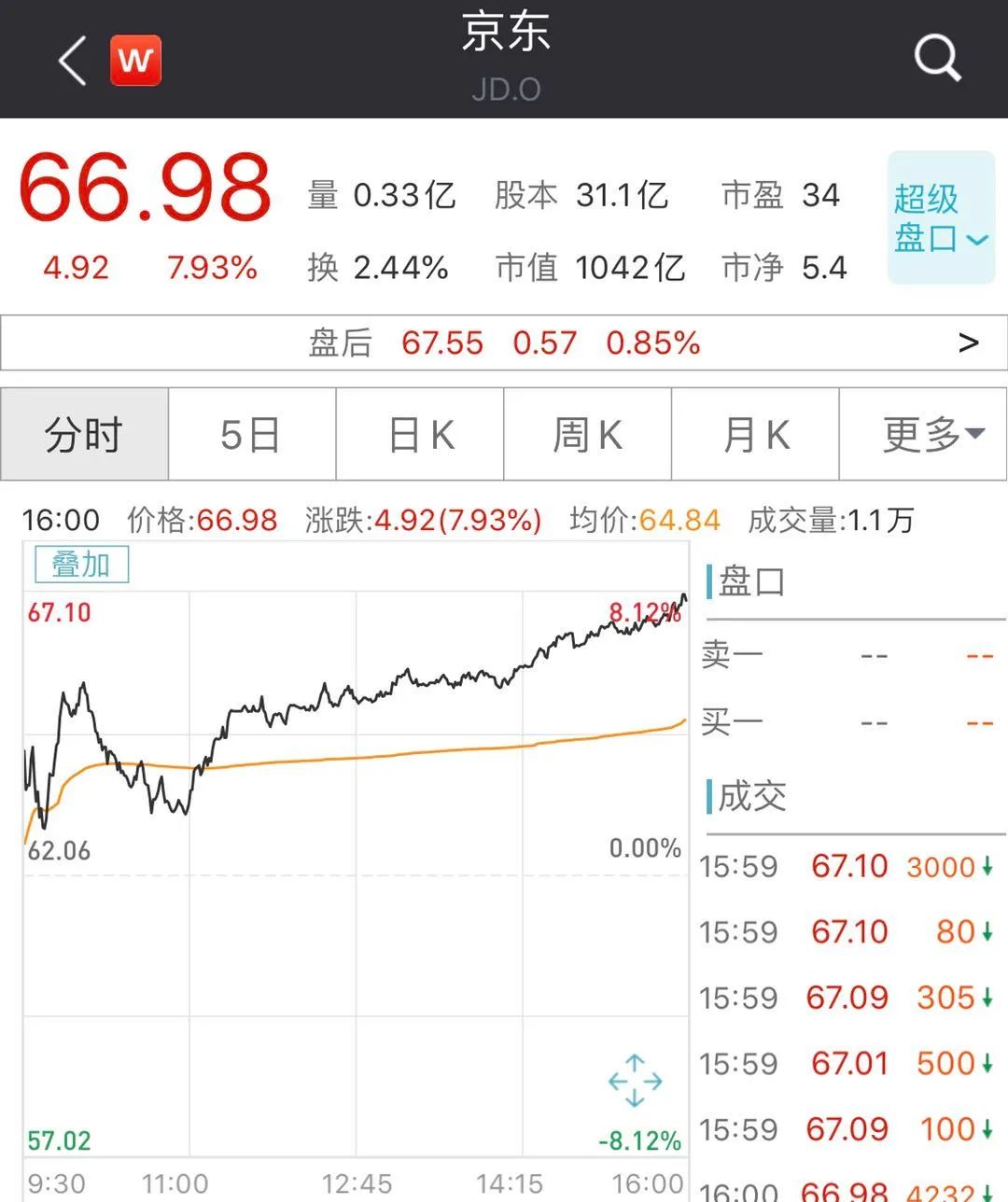Switch to the 日K chart tab

pyautogui.click(x=420, y=435)
